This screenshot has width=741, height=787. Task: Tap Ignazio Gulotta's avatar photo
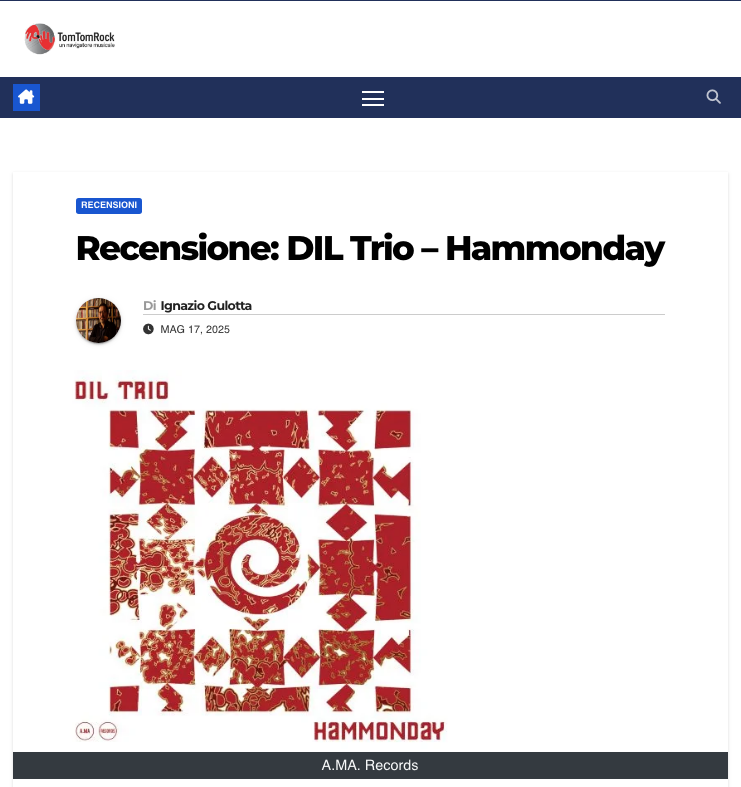point(98,320)
